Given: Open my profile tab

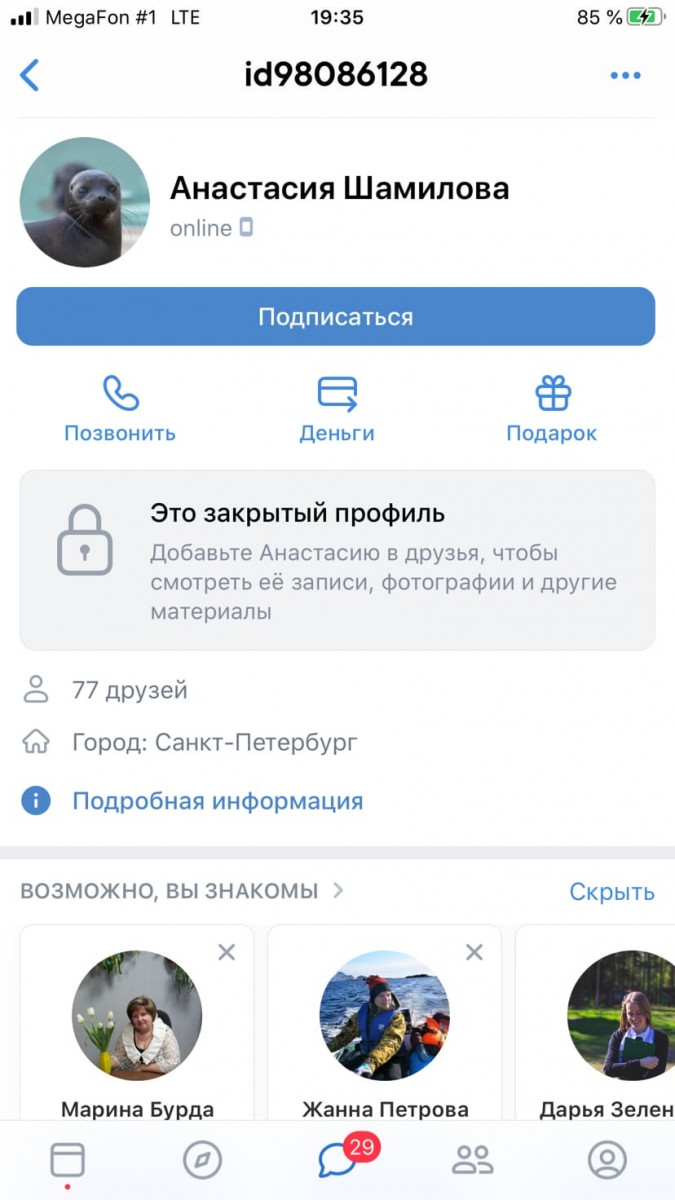Looking at the screenshot, I should coord(607,1161).
